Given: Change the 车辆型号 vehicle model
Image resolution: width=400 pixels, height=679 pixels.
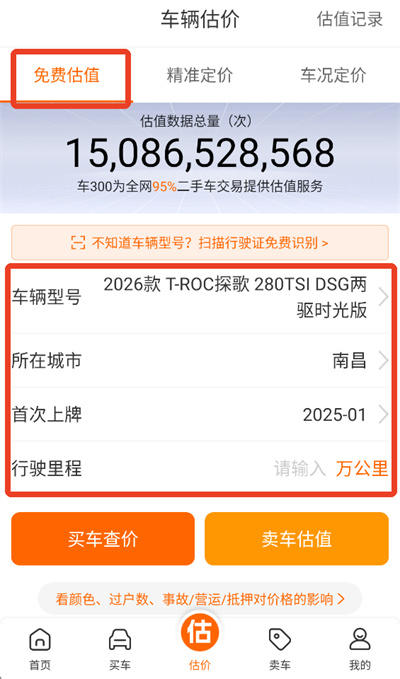Looking at the screenshot, I should [200, 298].
